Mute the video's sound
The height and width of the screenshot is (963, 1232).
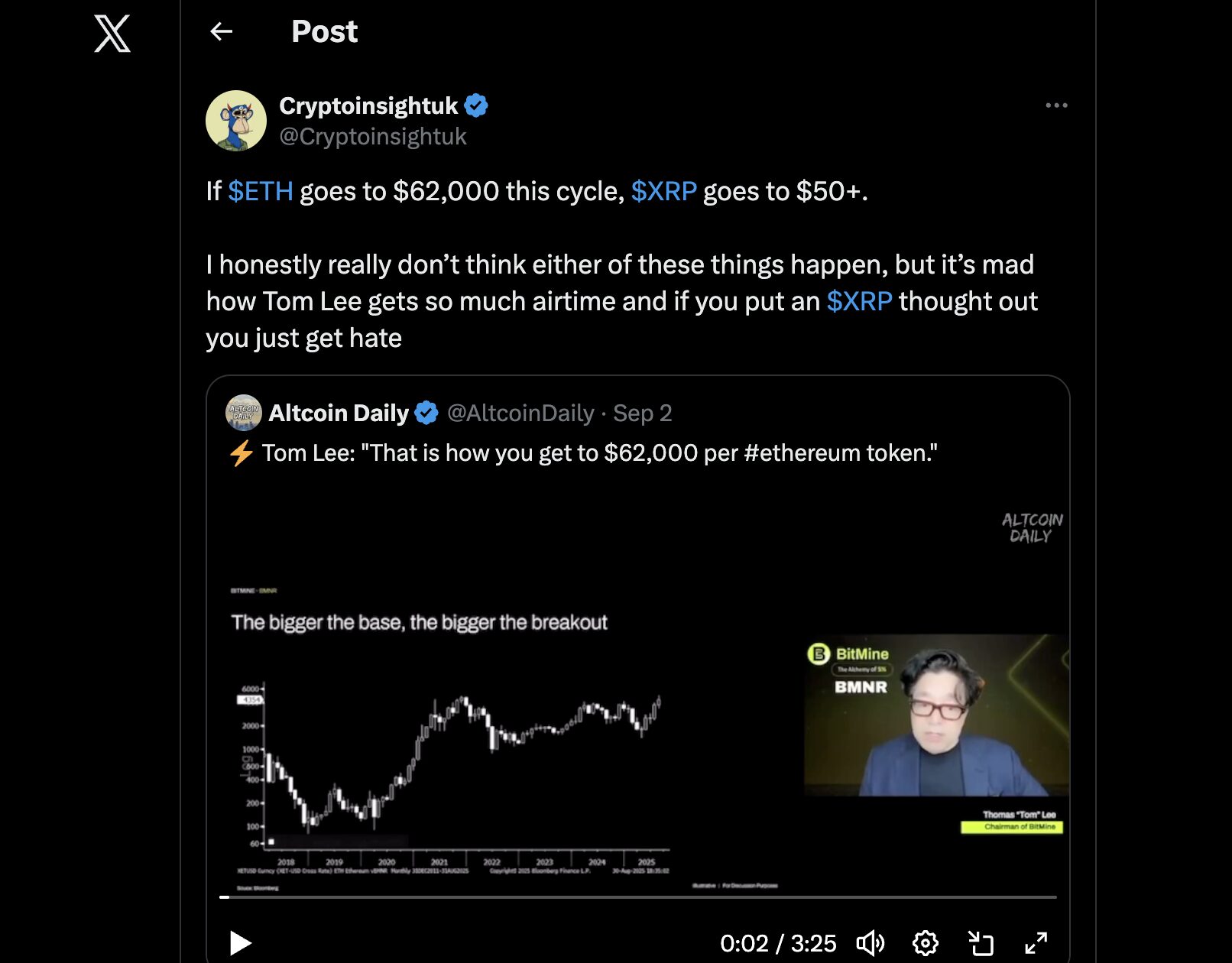pyautogui.click(x=871, y=943)
